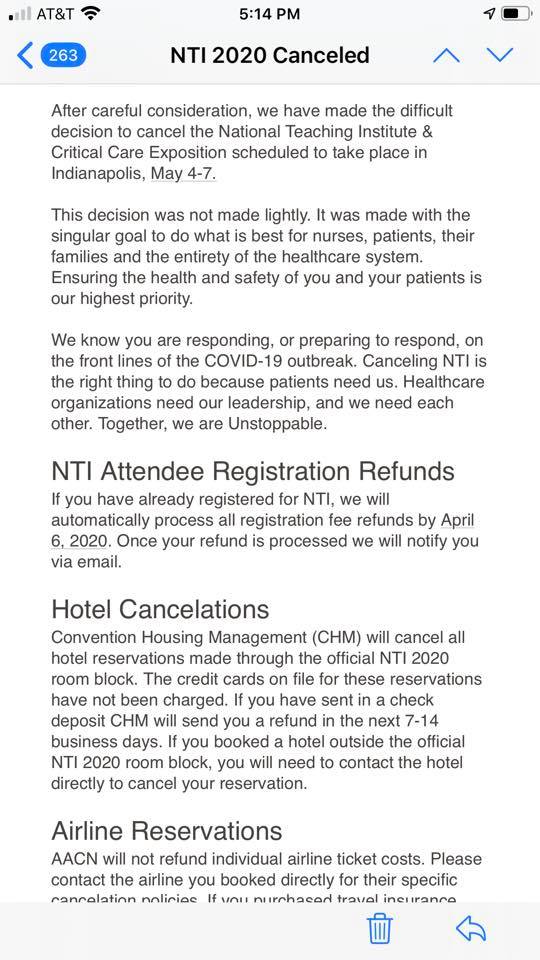Go back to the inbox with 263 unread
The image size is (540, 960).
pos(51,56)
